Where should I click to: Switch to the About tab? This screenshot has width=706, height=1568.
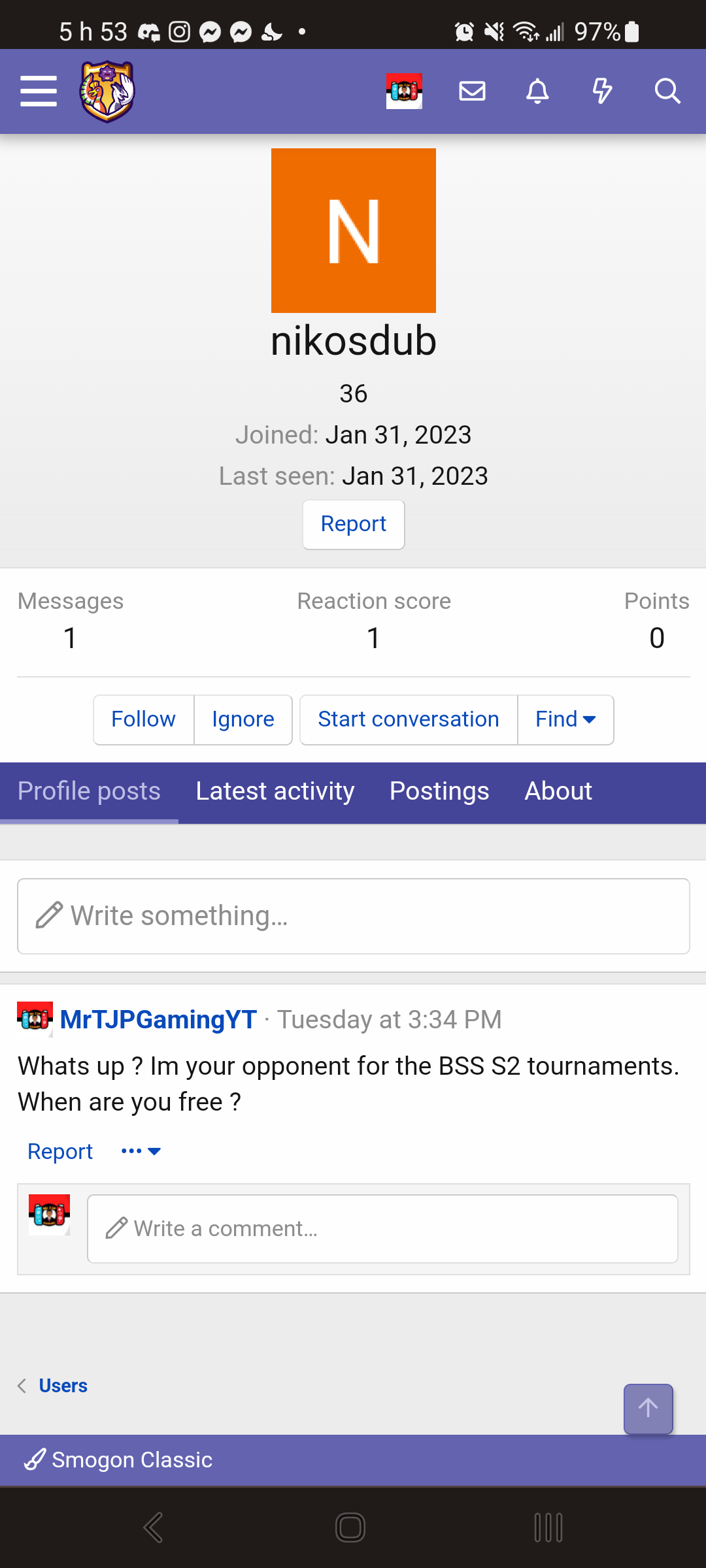[x=558, y=791]
